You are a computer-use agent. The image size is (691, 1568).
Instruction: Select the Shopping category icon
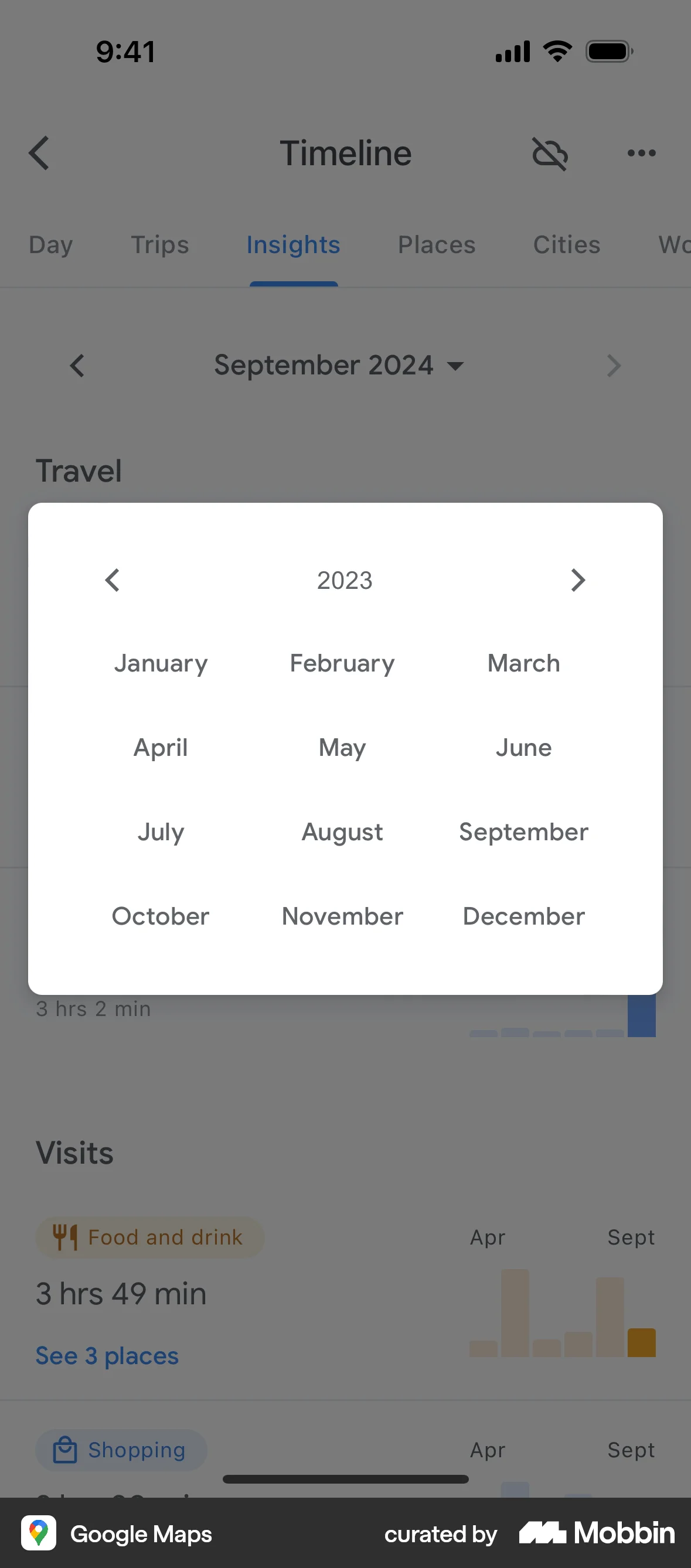click(x=66, y=1450)
